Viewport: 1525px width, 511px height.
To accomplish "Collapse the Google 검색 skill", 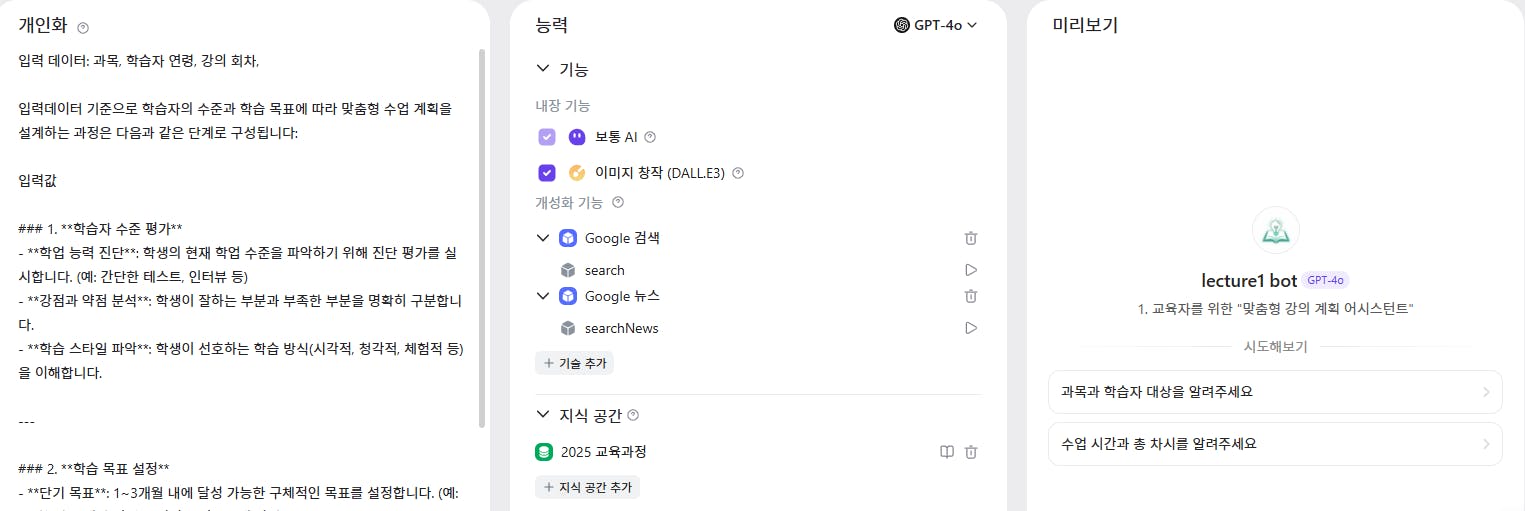I will point(543,238).
